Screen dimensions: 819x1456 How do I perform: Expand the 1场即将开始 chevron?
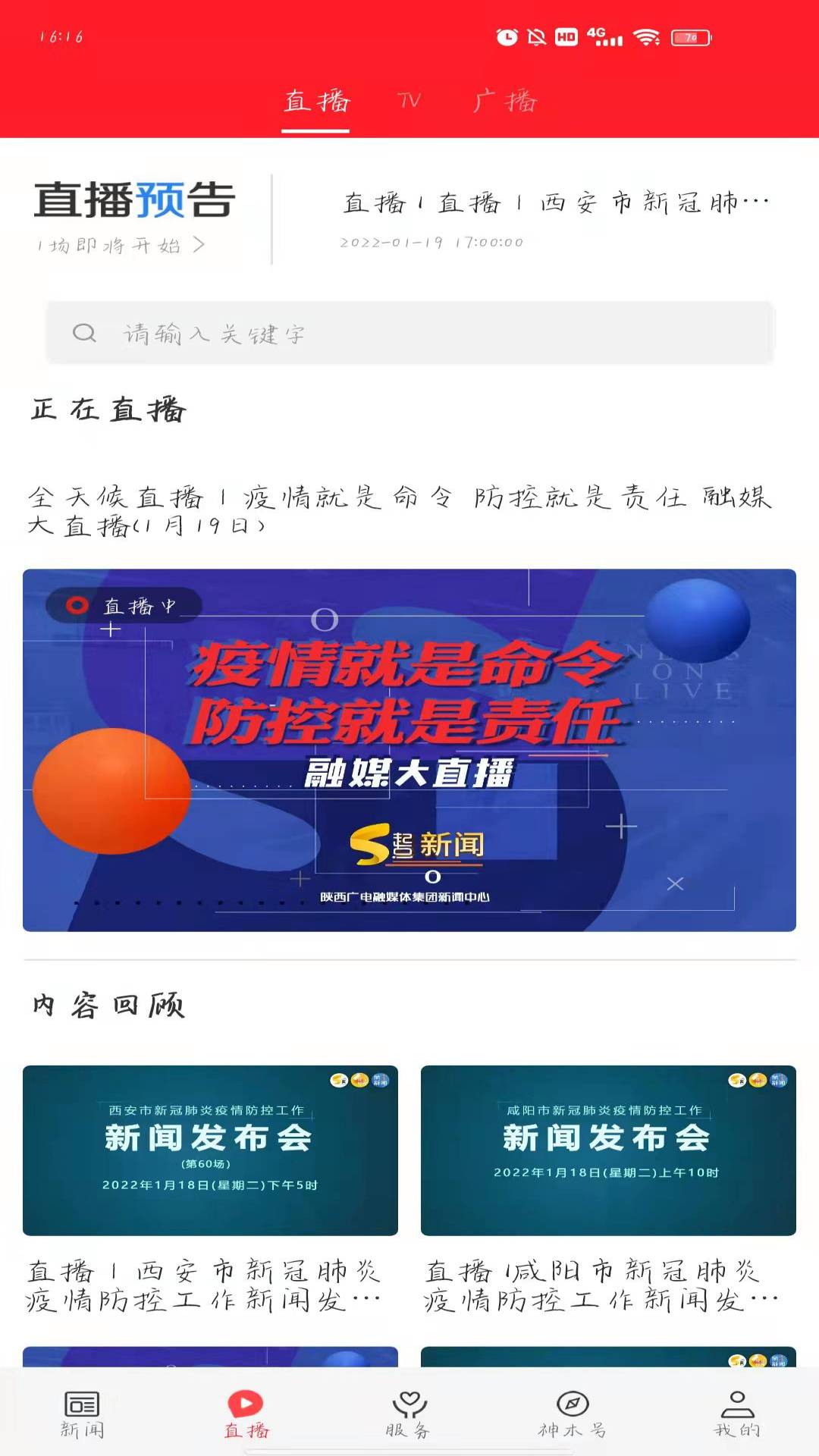199,244
